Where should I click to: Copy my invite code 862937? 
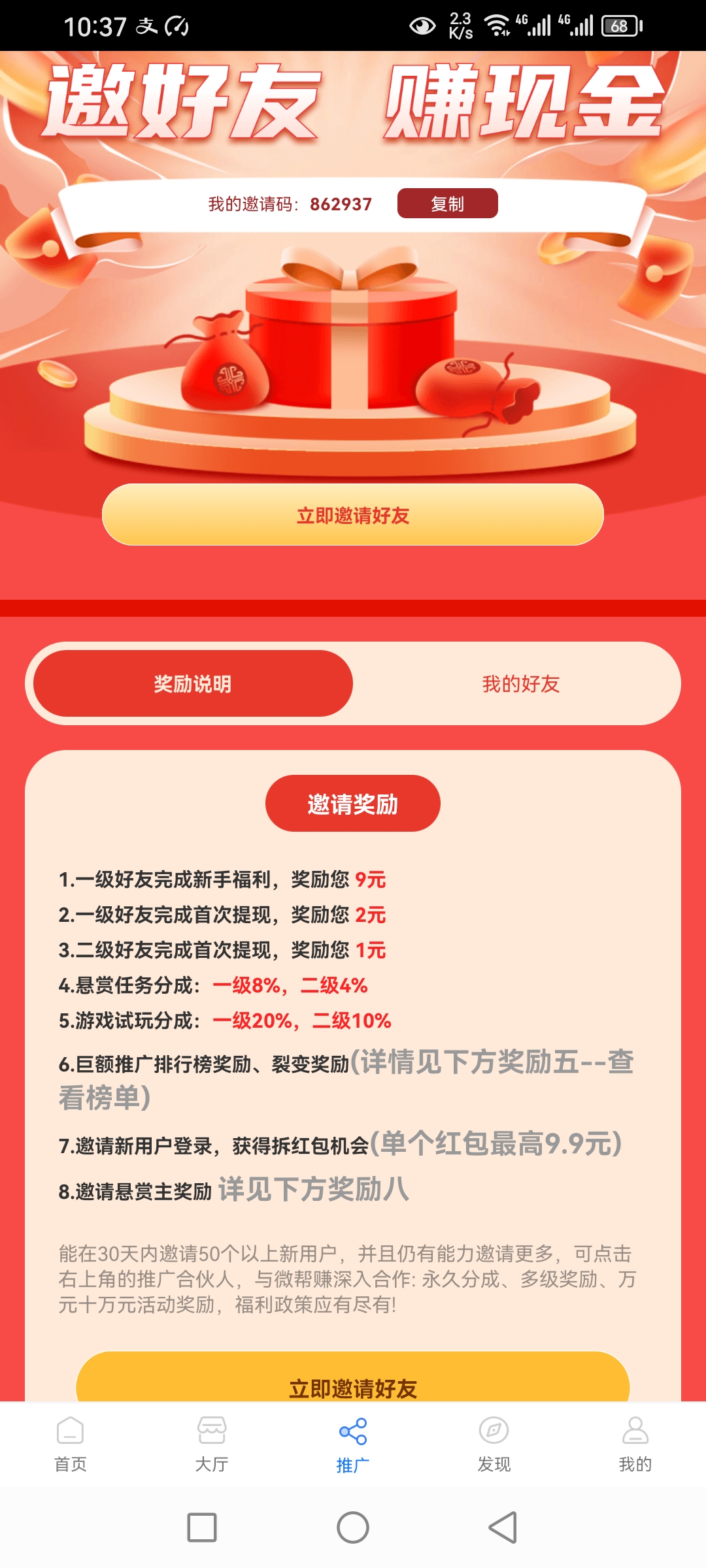pos(447,203)
